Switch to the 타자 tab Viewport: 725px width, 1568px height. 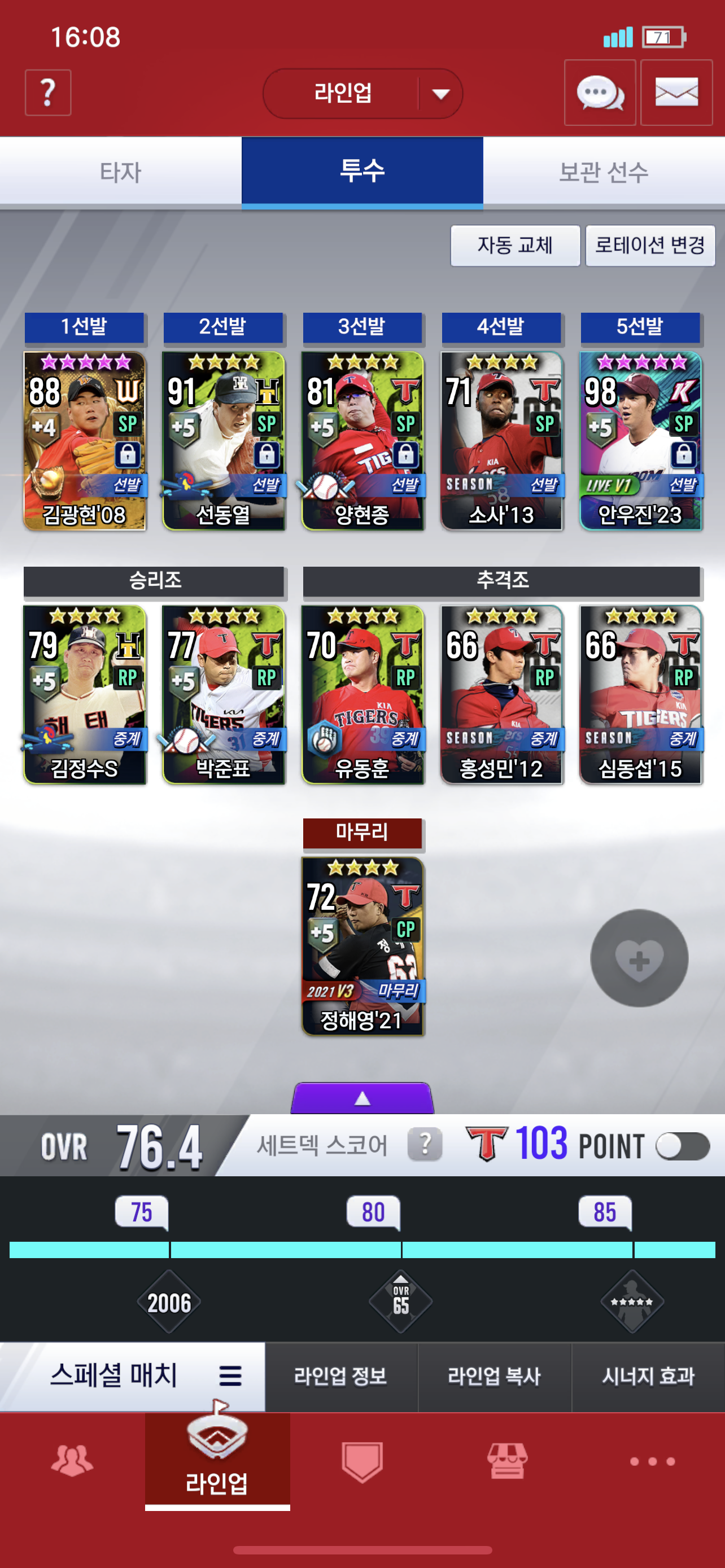[x=120, y=172]
